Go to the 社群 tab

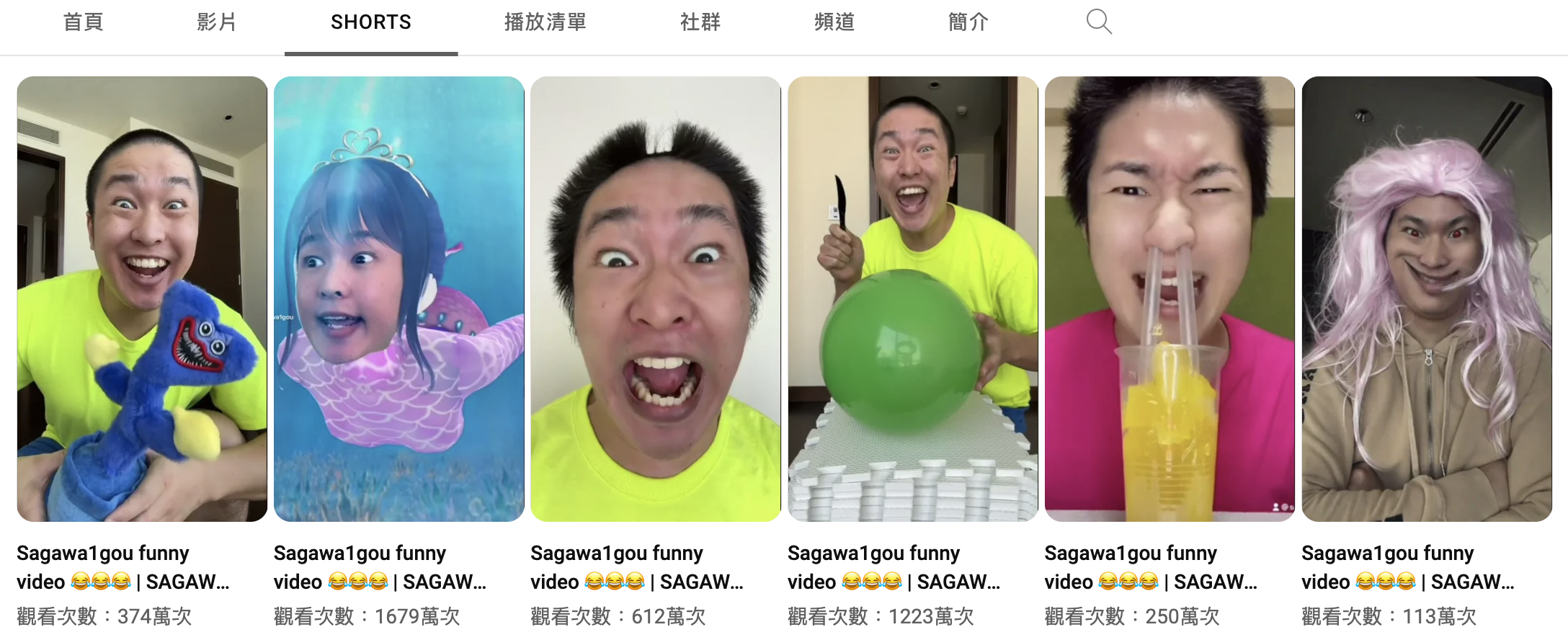[x=700, y=22]
